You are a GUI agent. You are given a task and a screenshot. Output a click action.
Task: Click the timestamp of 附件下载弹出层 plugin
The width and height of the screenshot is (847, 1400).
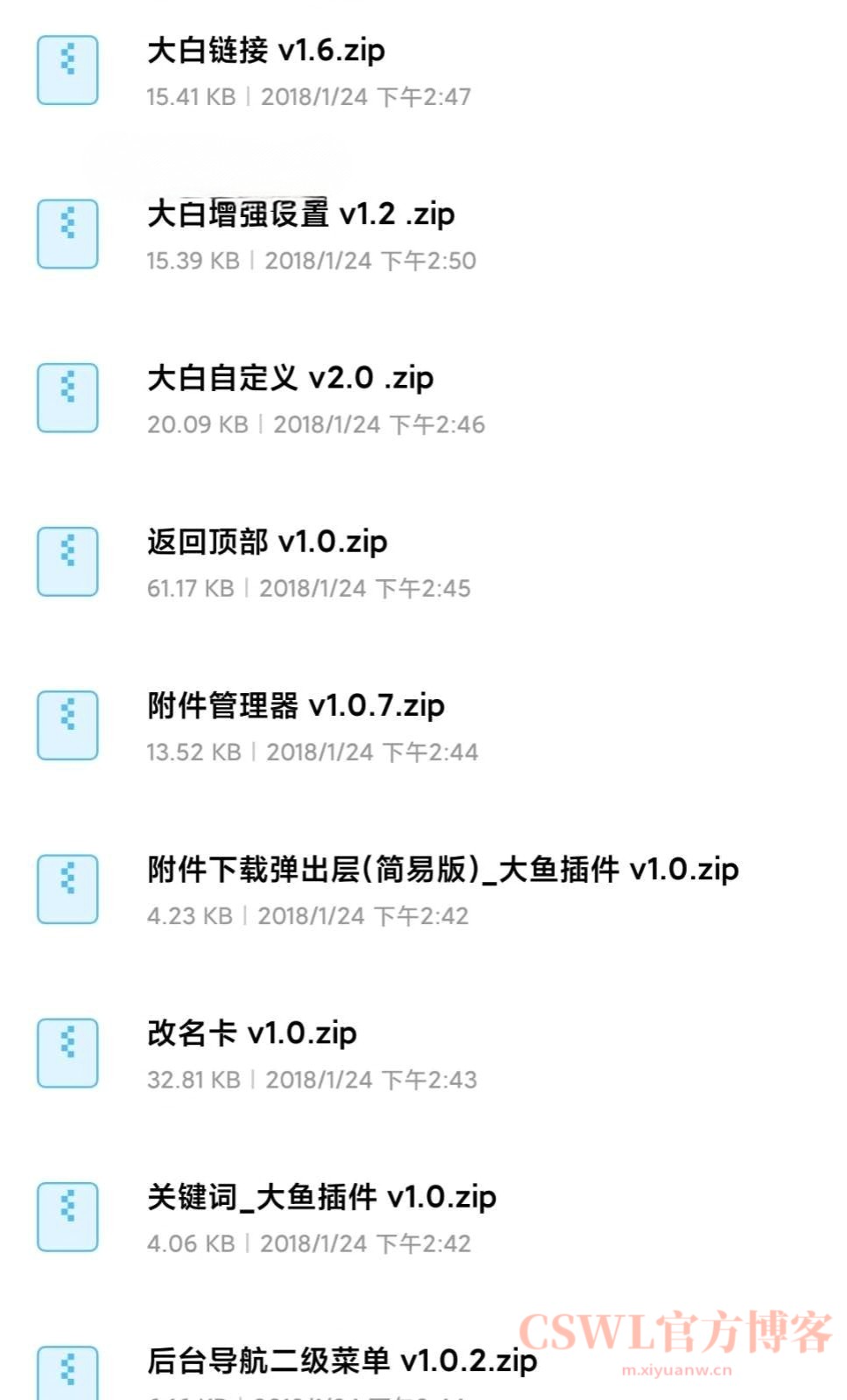[364, 915]
